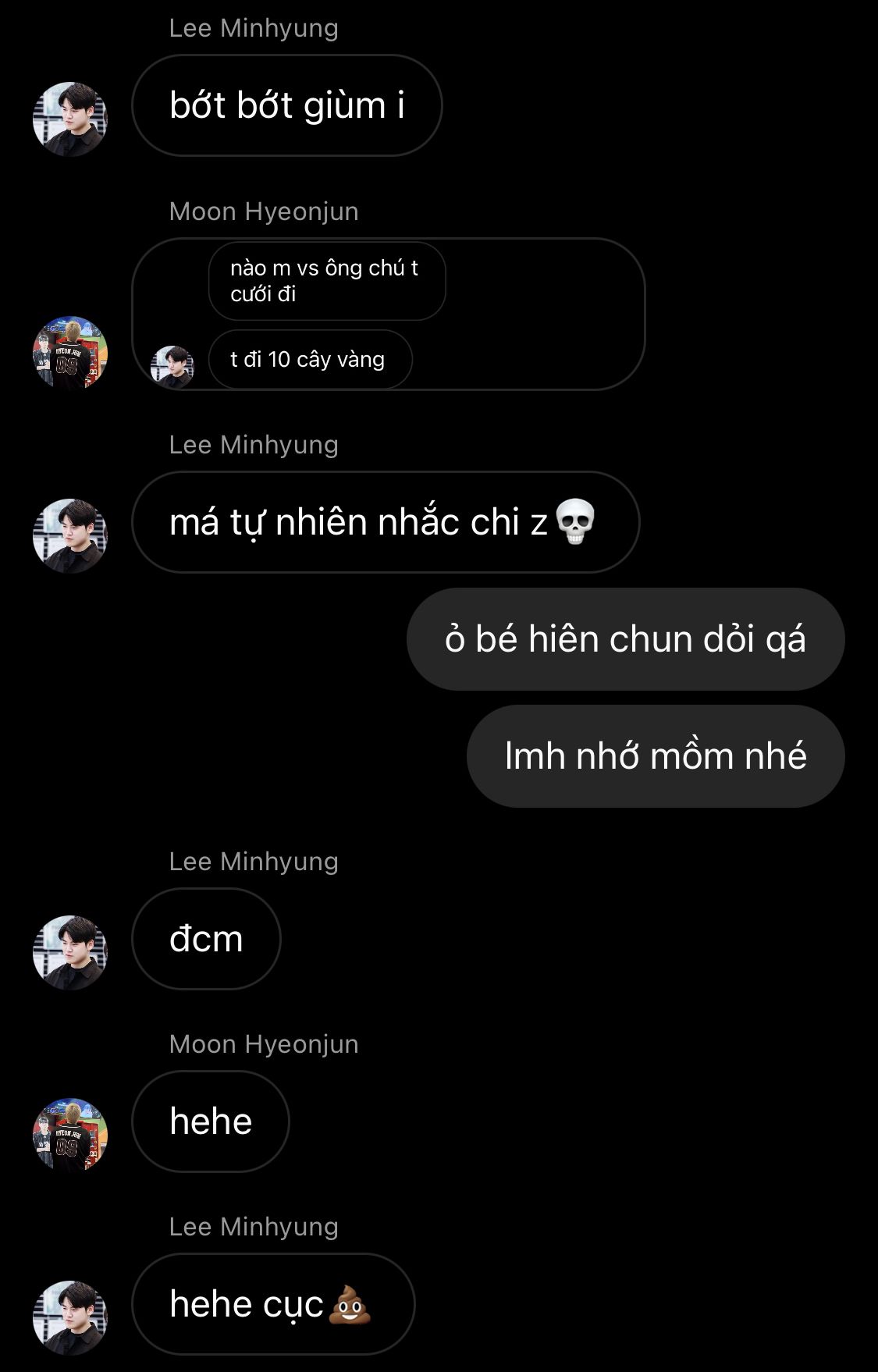Jump to quoted message "nào m vs ông chú t cưới đi"
Image resolution: width=878 pixels, height=1372 pixels.
point(326,281)
